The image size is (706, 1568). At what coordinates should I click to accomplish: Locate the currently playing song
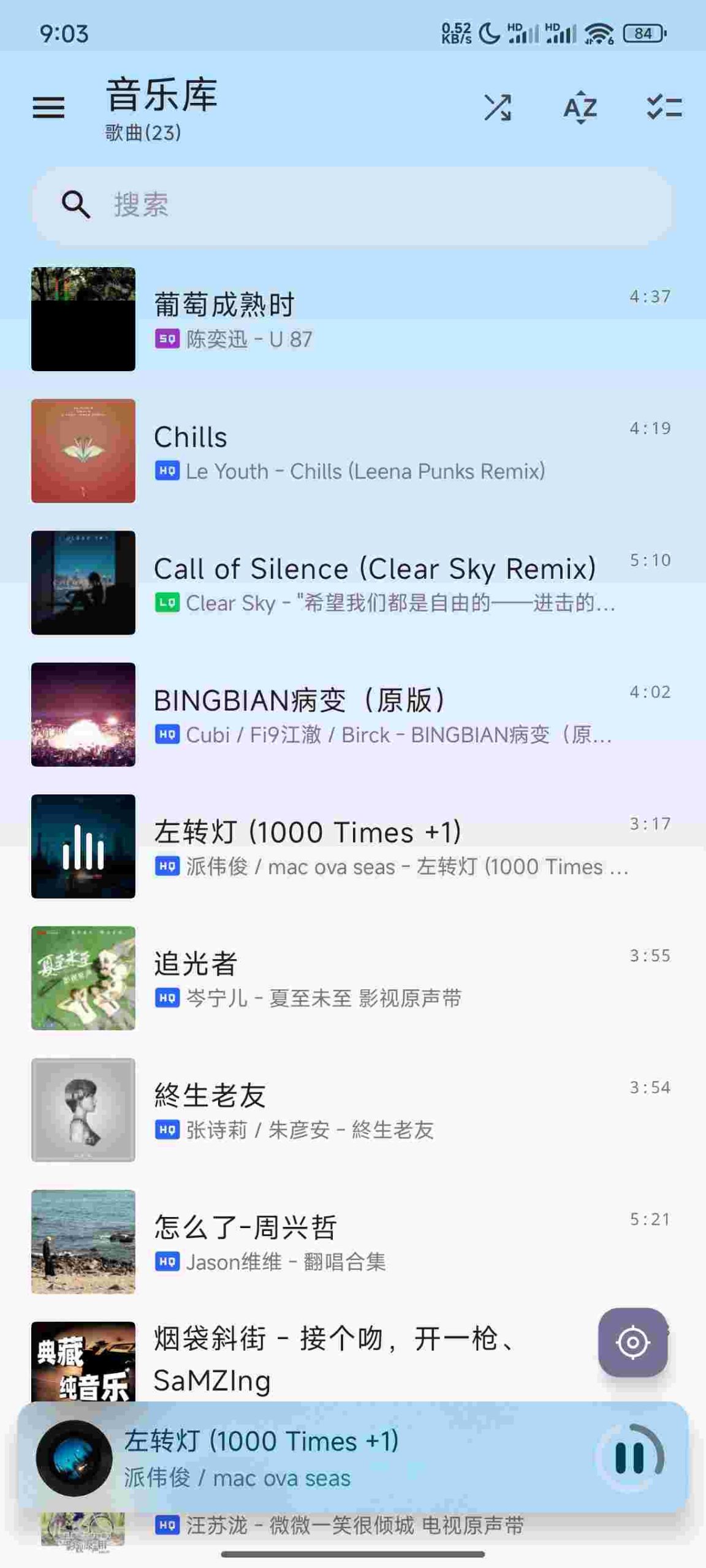click(x=632, y=1343)
